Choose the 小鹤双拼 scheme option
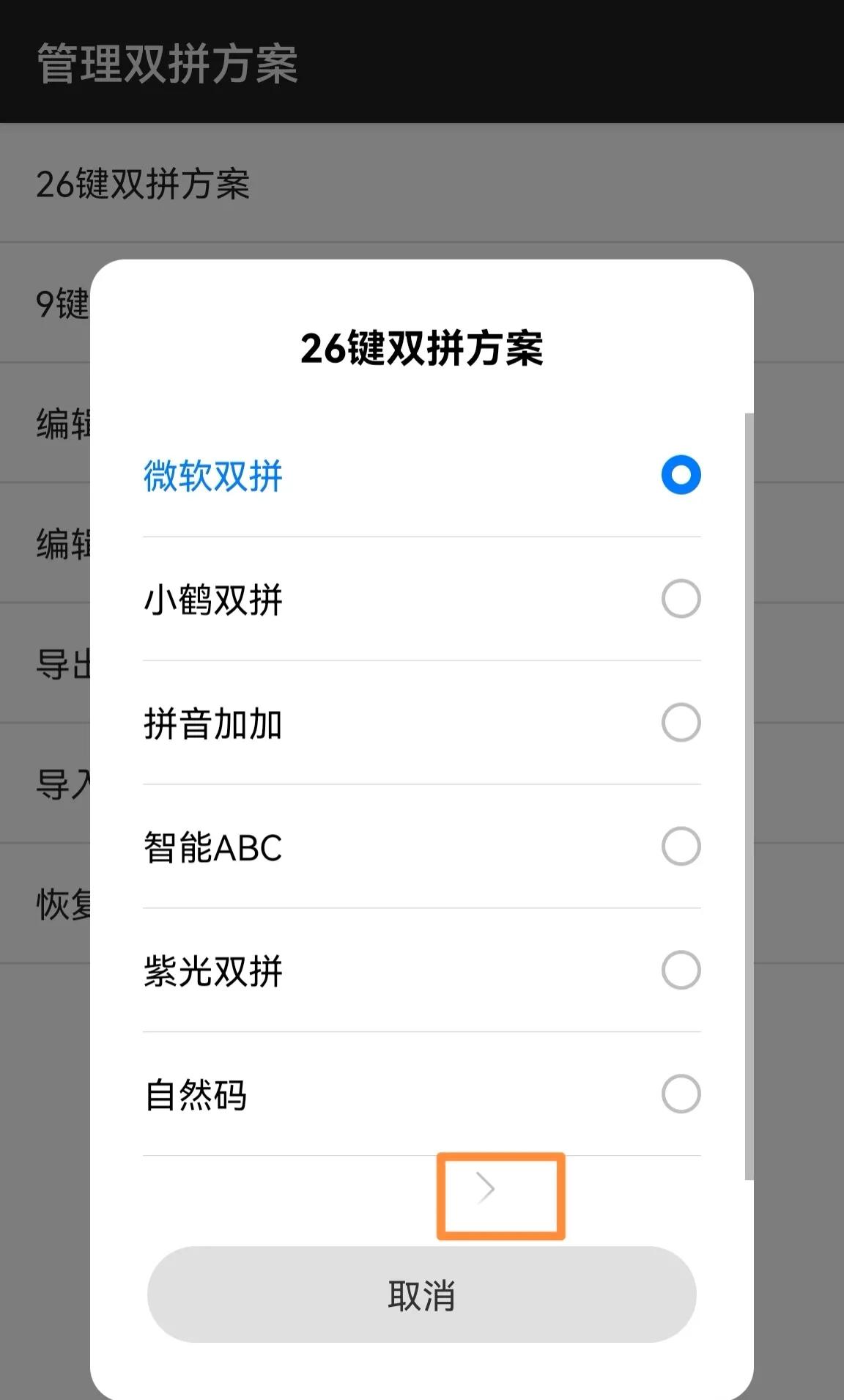844x1400 pixels. pos(680,599)
